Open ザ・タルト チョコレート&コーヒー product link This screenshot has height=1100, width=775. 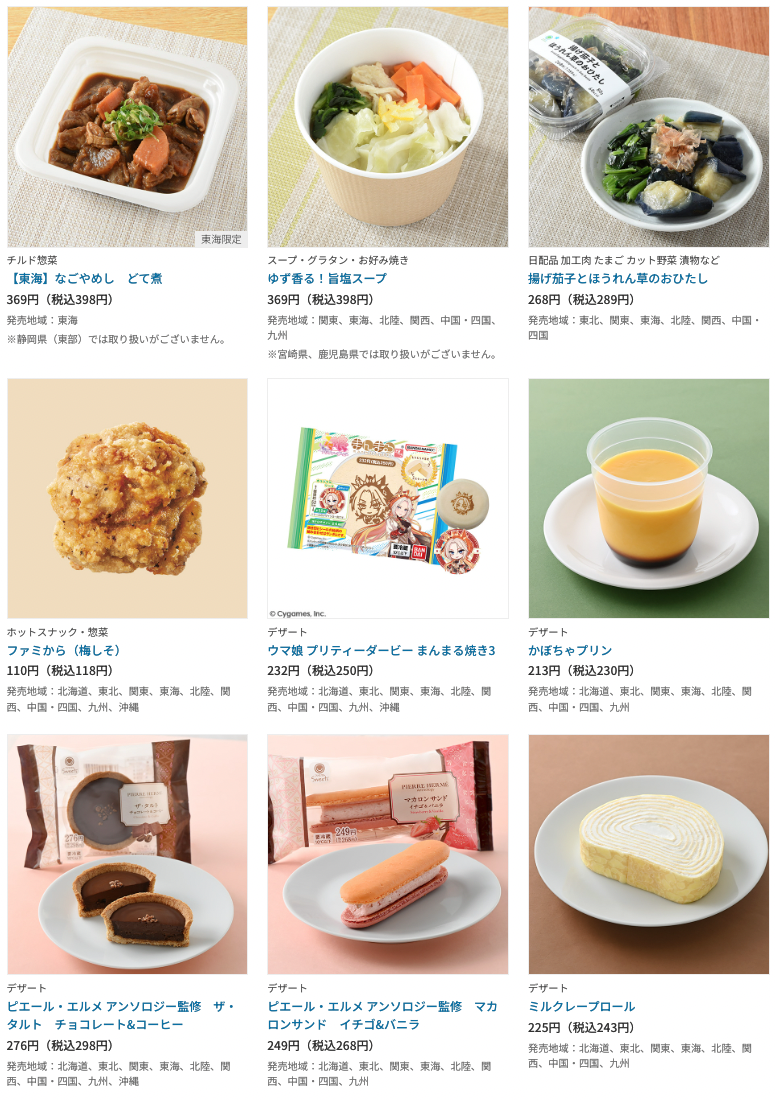click(120, 1015)
